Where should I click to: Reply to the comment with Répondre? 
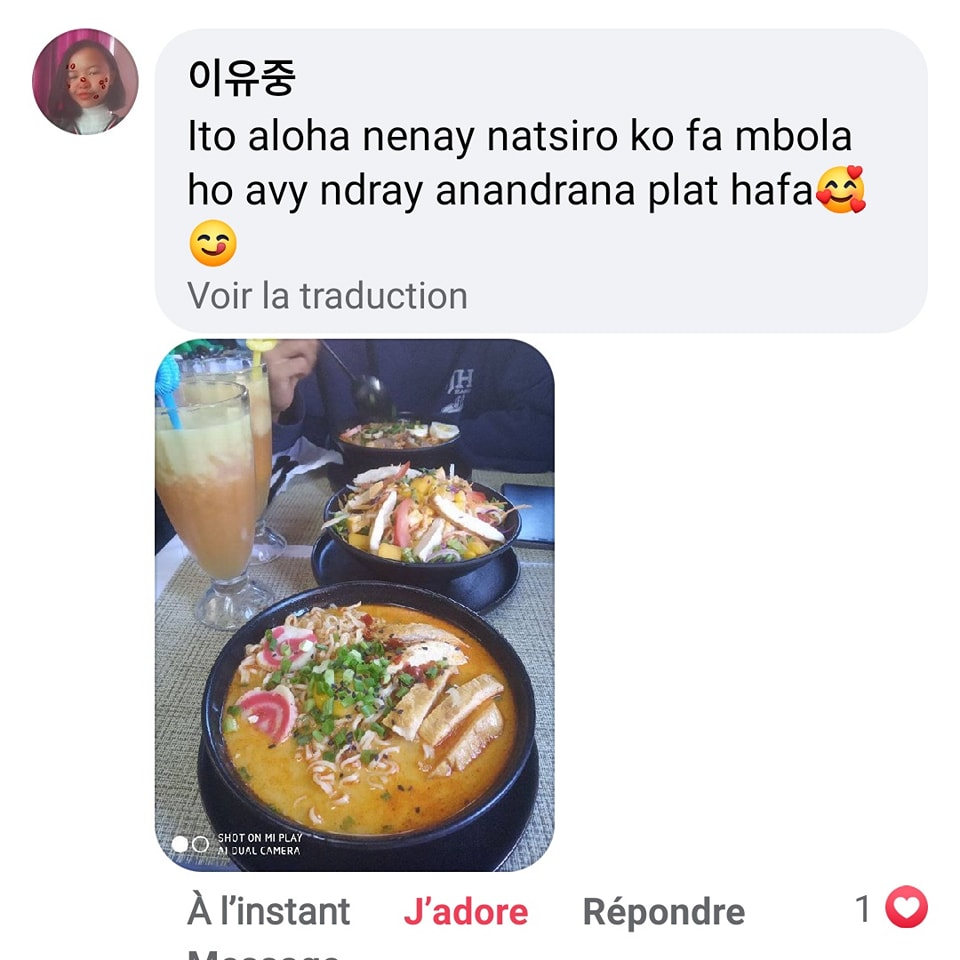[x=663, y=911]
